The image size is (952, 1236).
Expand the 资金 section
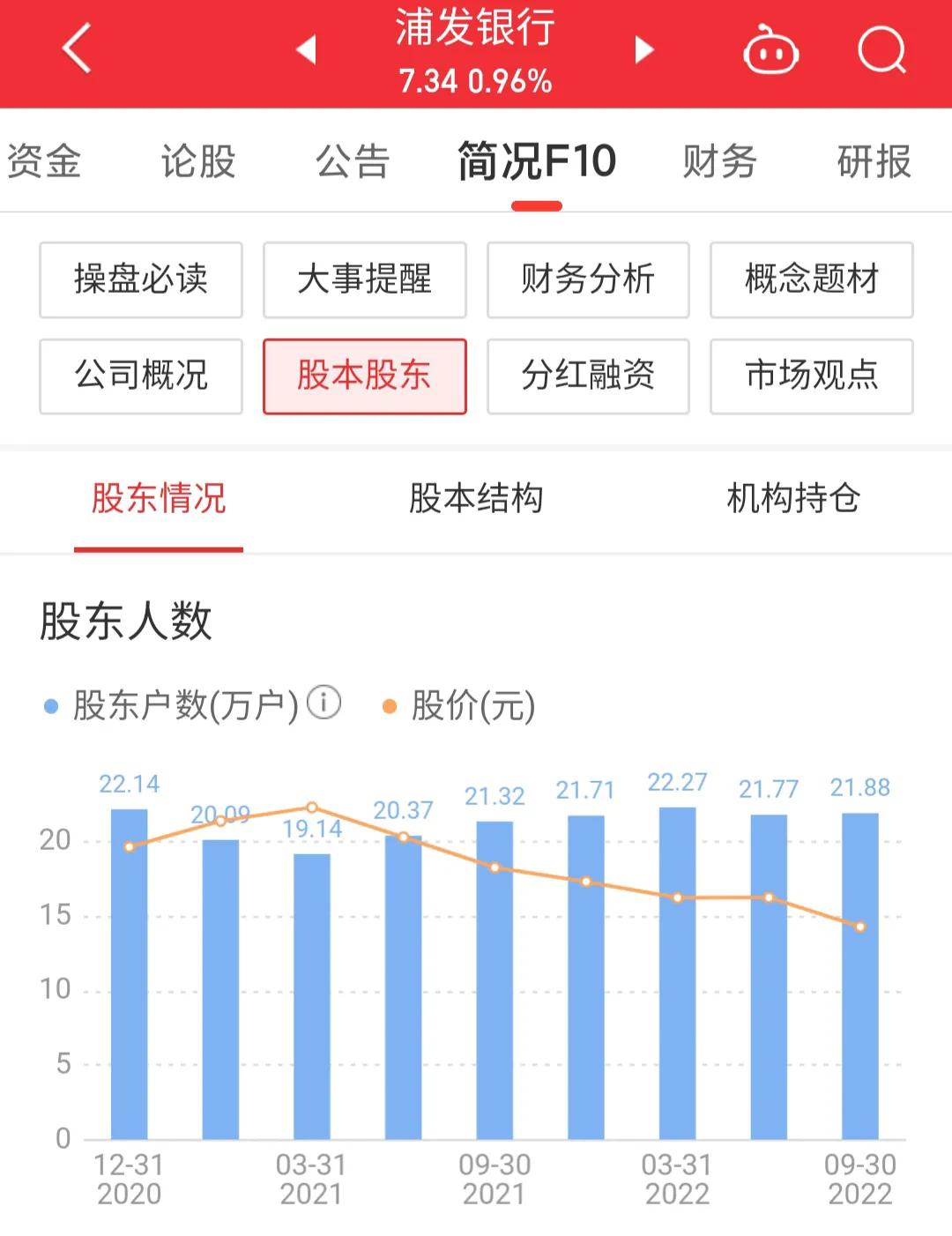coord(44,161)
